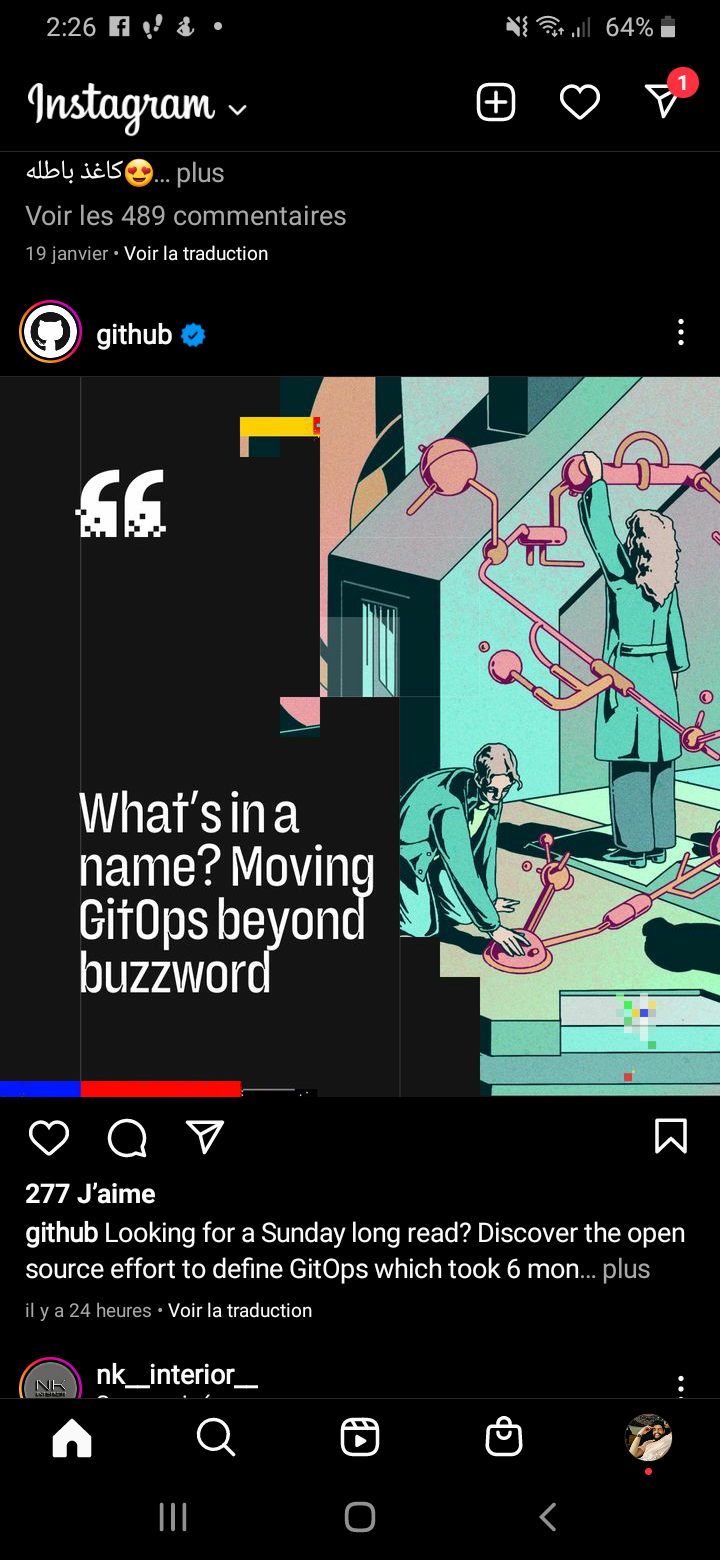720x1560 pixels.
Task: Open direct messages inbox
Action: click(x=662, y=100)
